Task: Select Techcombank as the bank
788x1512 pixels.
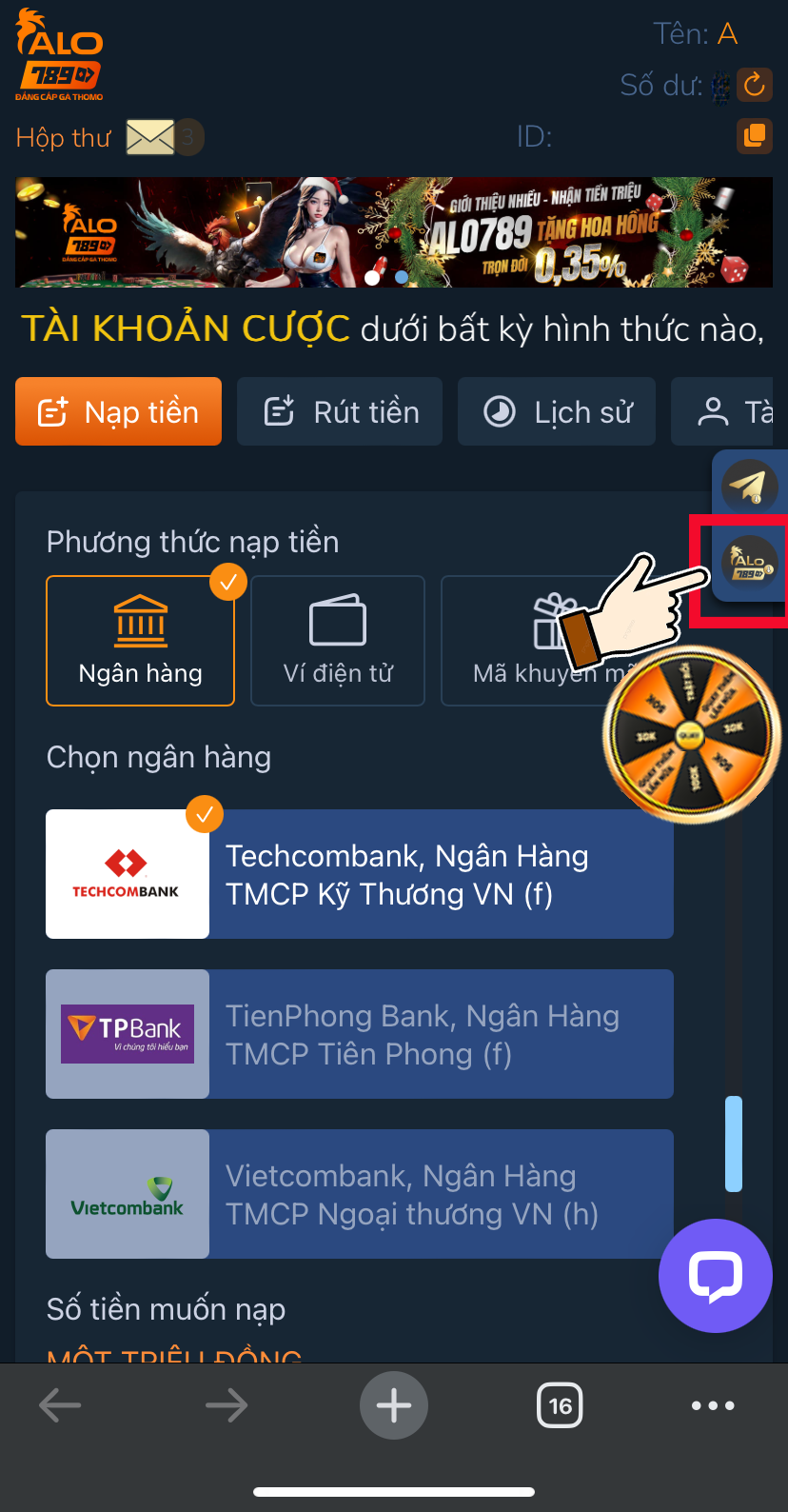Action: [360, 874]
